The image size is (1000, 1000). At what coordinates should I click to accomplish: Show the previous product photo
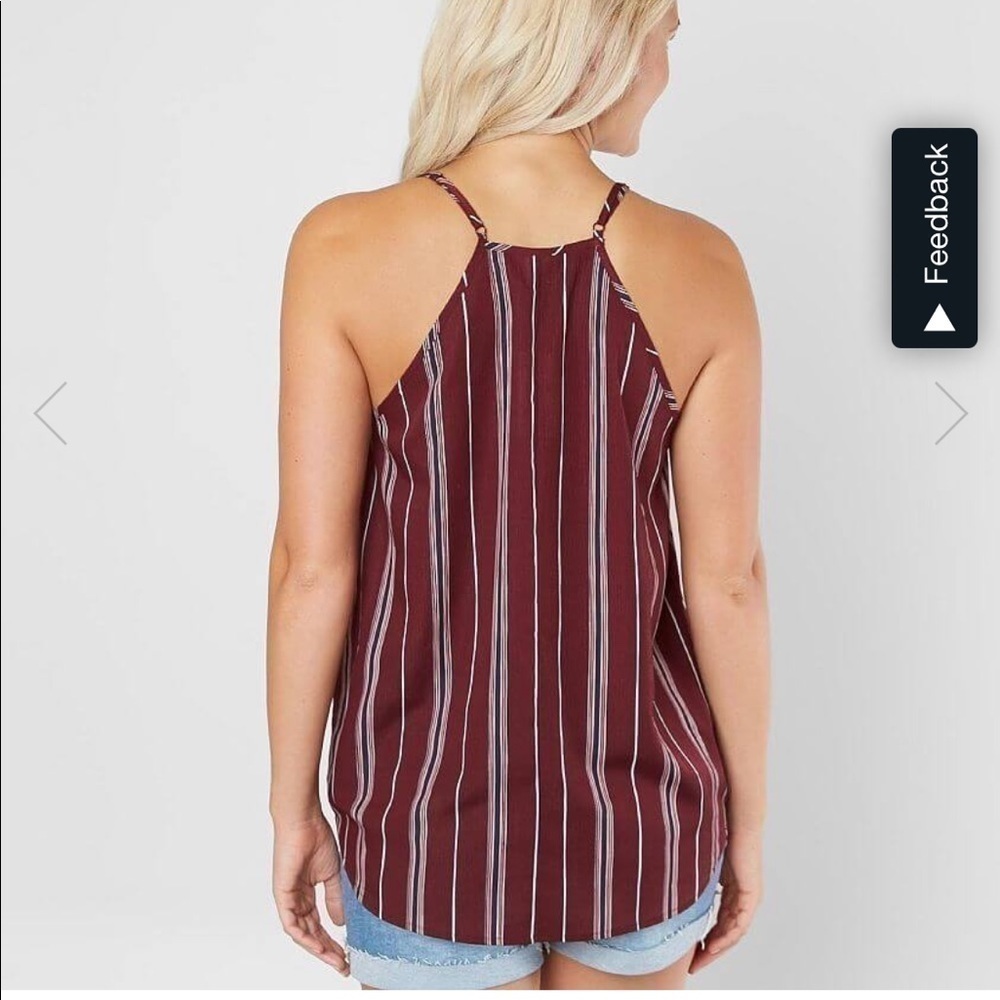50,413
